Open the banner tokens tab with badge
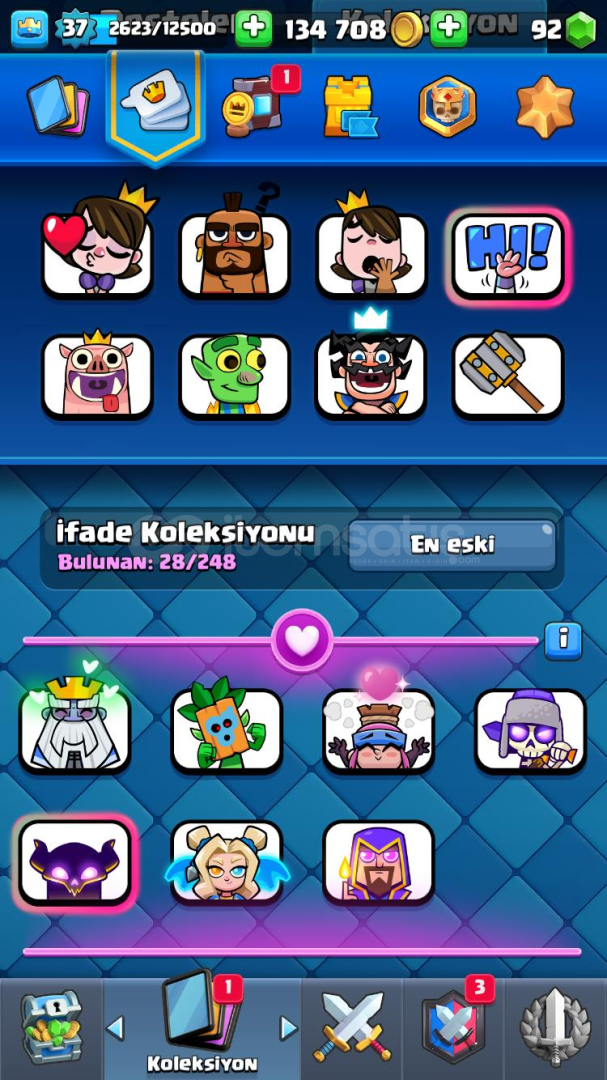The height and width of the screenshot is (1080, 607). point(254,105)
